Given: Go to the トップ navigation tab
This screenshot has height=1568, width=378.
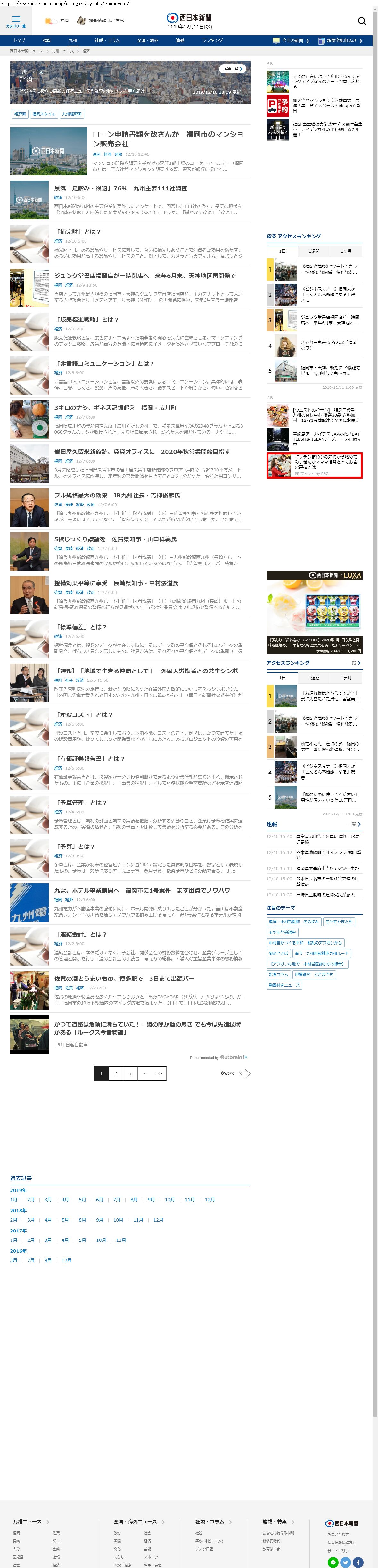Looking at the screenshot, I should 20,41.
